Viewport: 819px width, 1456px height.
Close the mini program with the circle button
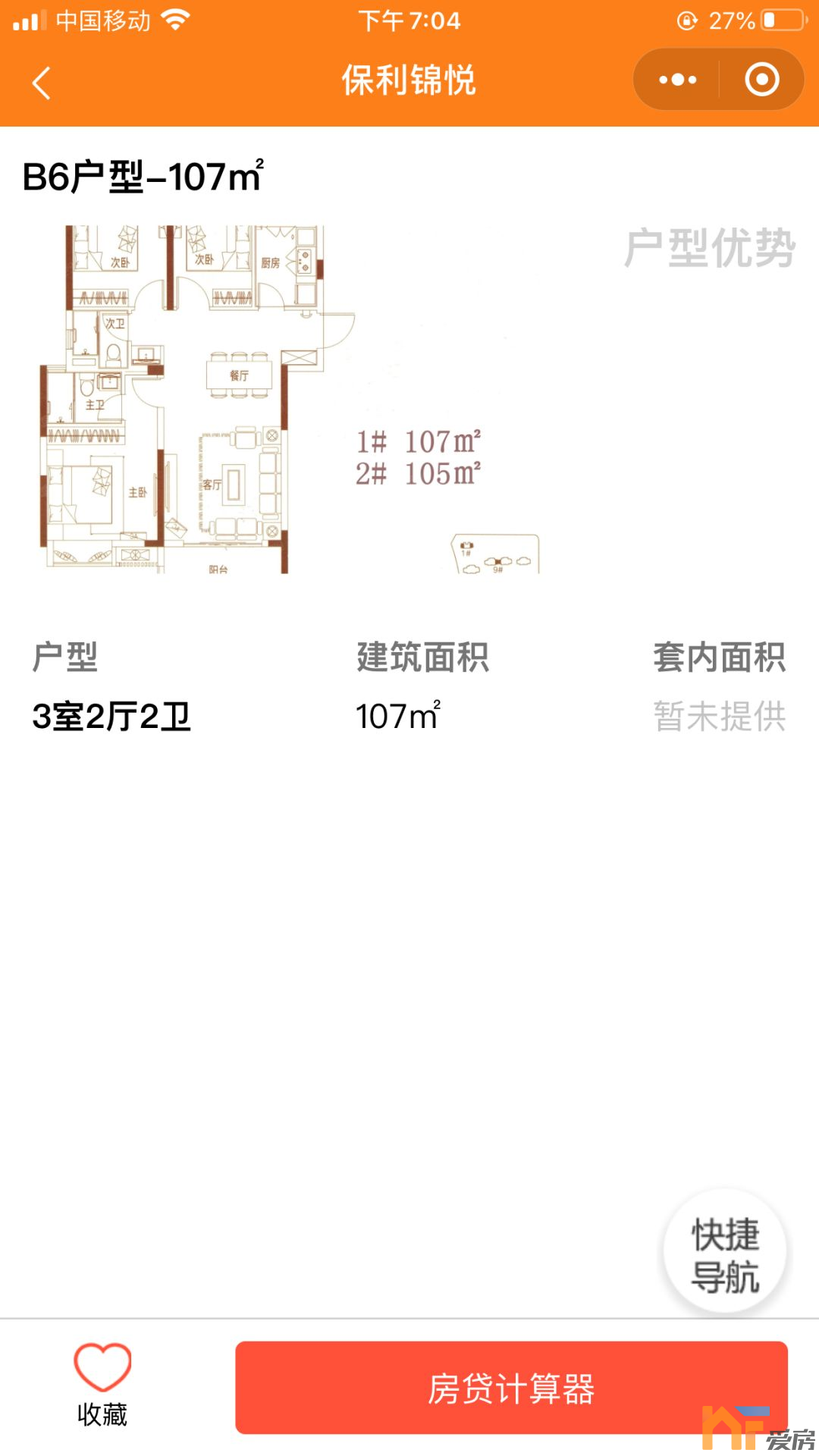[x=761, y=80]
